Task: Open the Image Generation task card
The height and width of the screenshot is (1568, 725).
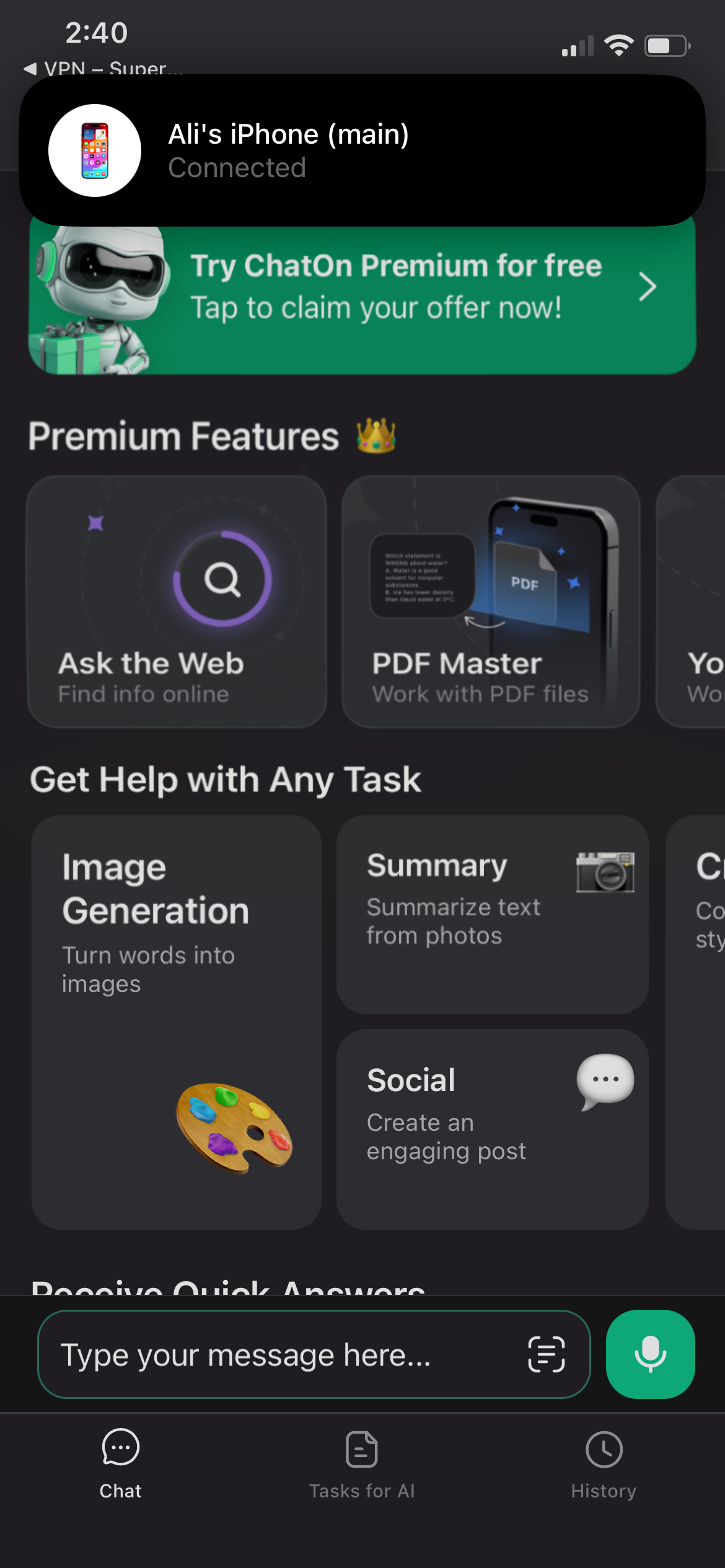Action: (x=177, y=1022)
